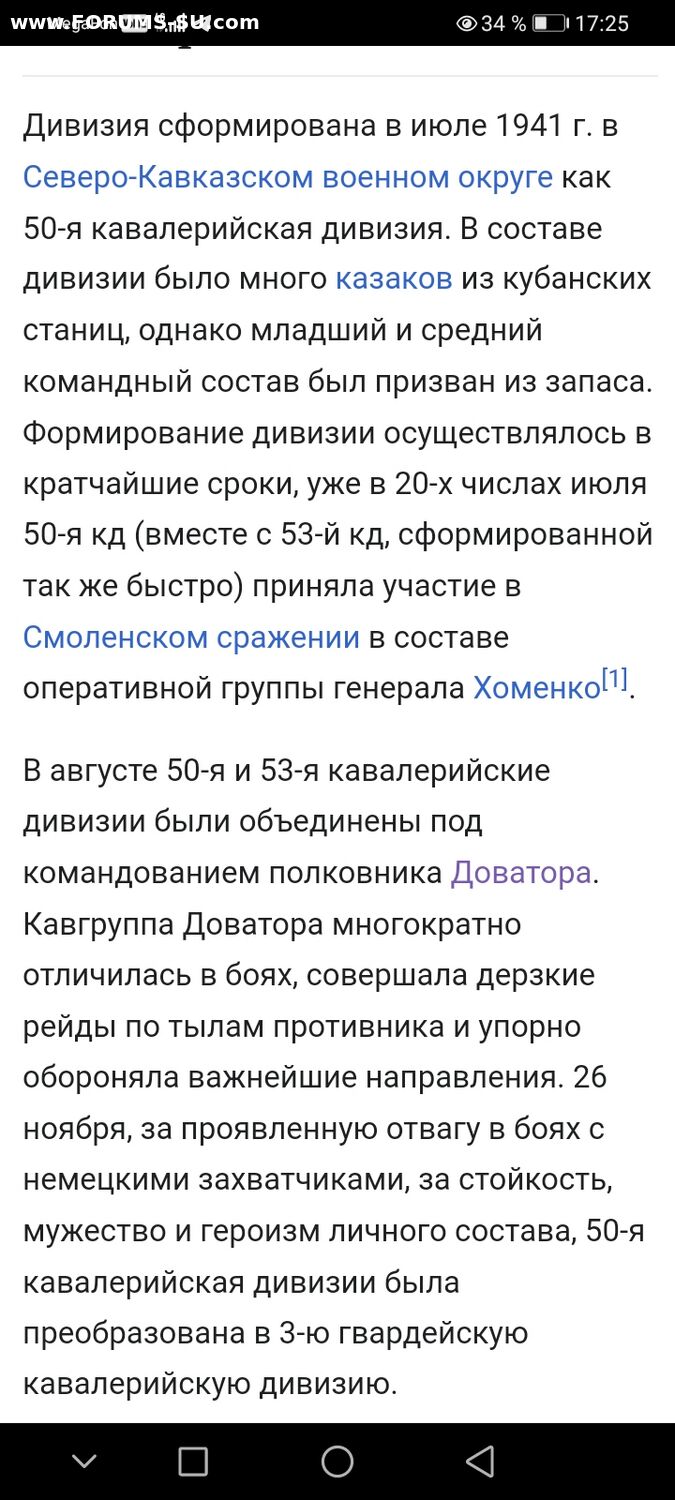Open the Северо-Кавказском военном округе link

287,177
